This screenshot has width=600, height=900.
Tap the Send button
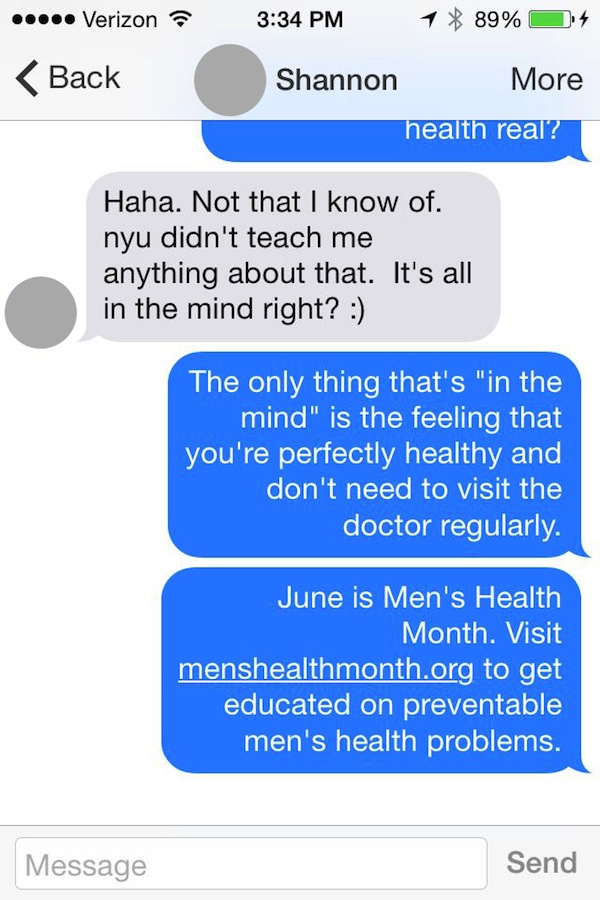(x=541, y=862)
